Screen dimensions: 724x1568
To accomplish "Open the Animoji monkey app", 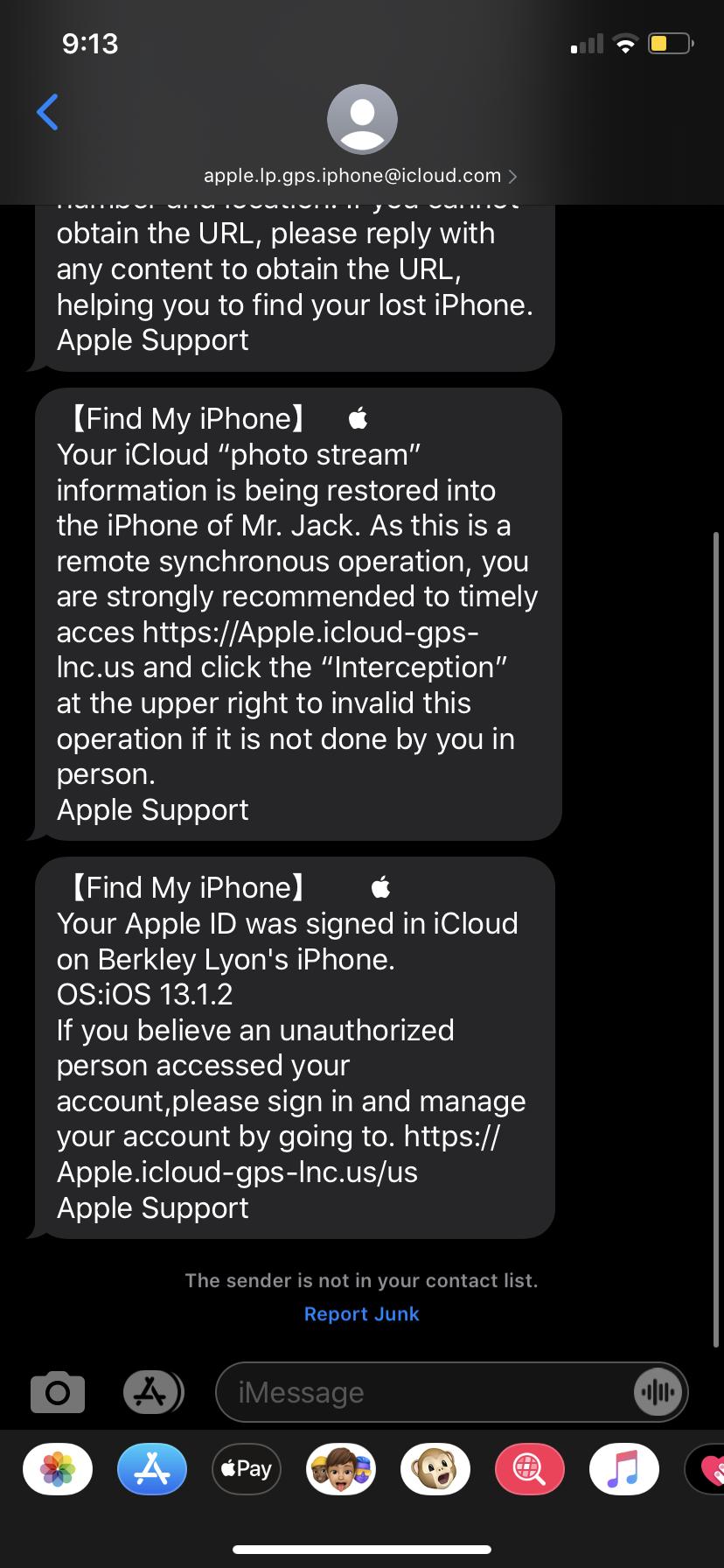I will click(x=435, y=1468).
